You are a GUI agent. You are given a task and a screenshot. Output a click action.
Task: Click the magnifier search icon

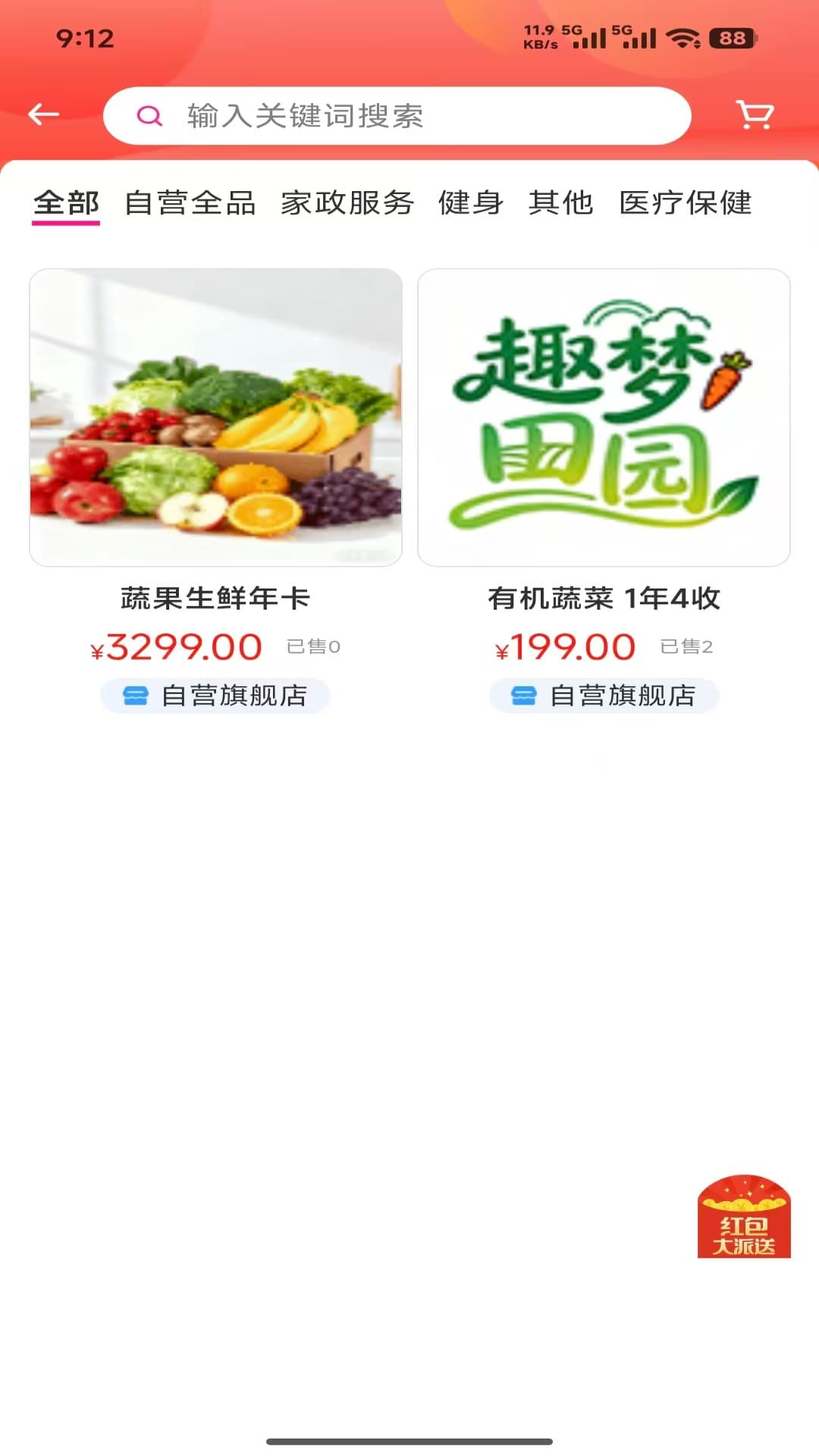tap(151, 116)
